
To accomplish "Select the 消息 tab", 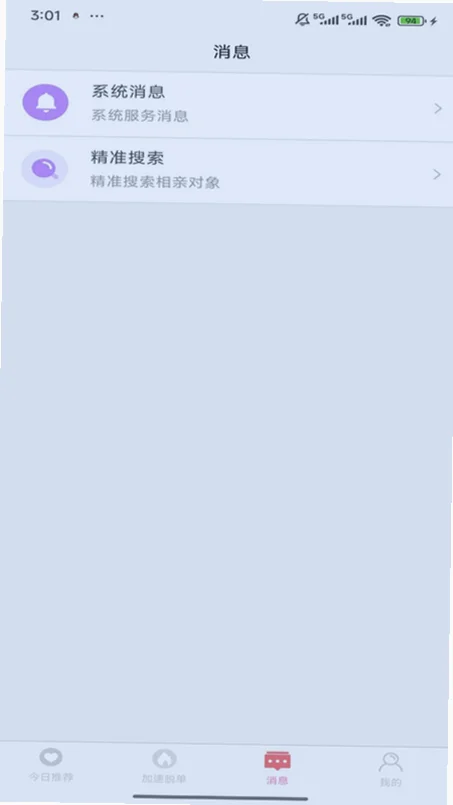I will pyautogui.click(x=277, y=768).
